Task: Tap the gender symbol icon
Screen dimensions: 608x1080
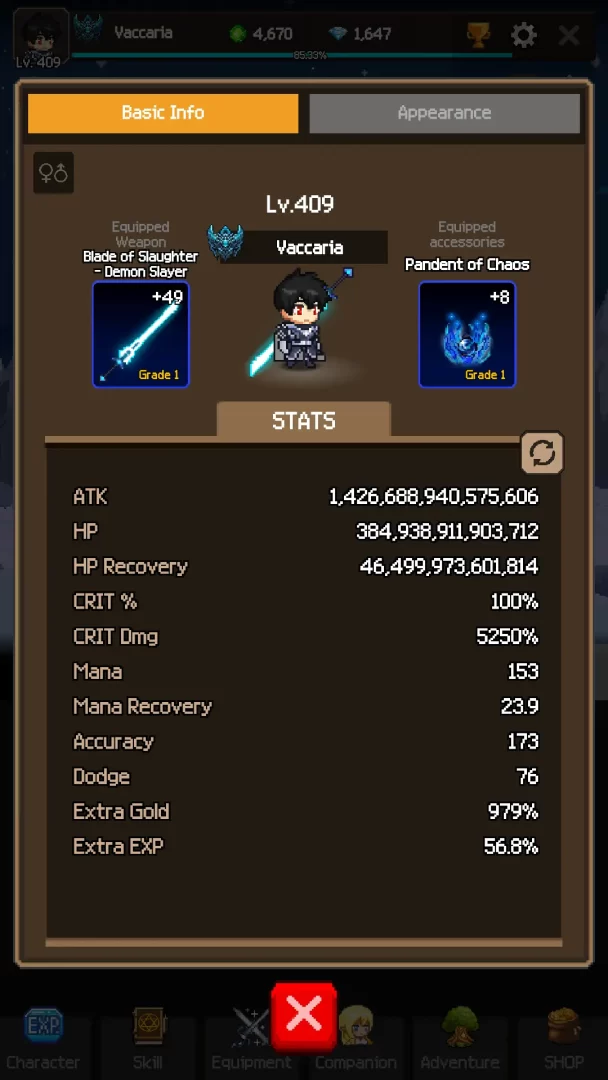Action: [53, 173]
